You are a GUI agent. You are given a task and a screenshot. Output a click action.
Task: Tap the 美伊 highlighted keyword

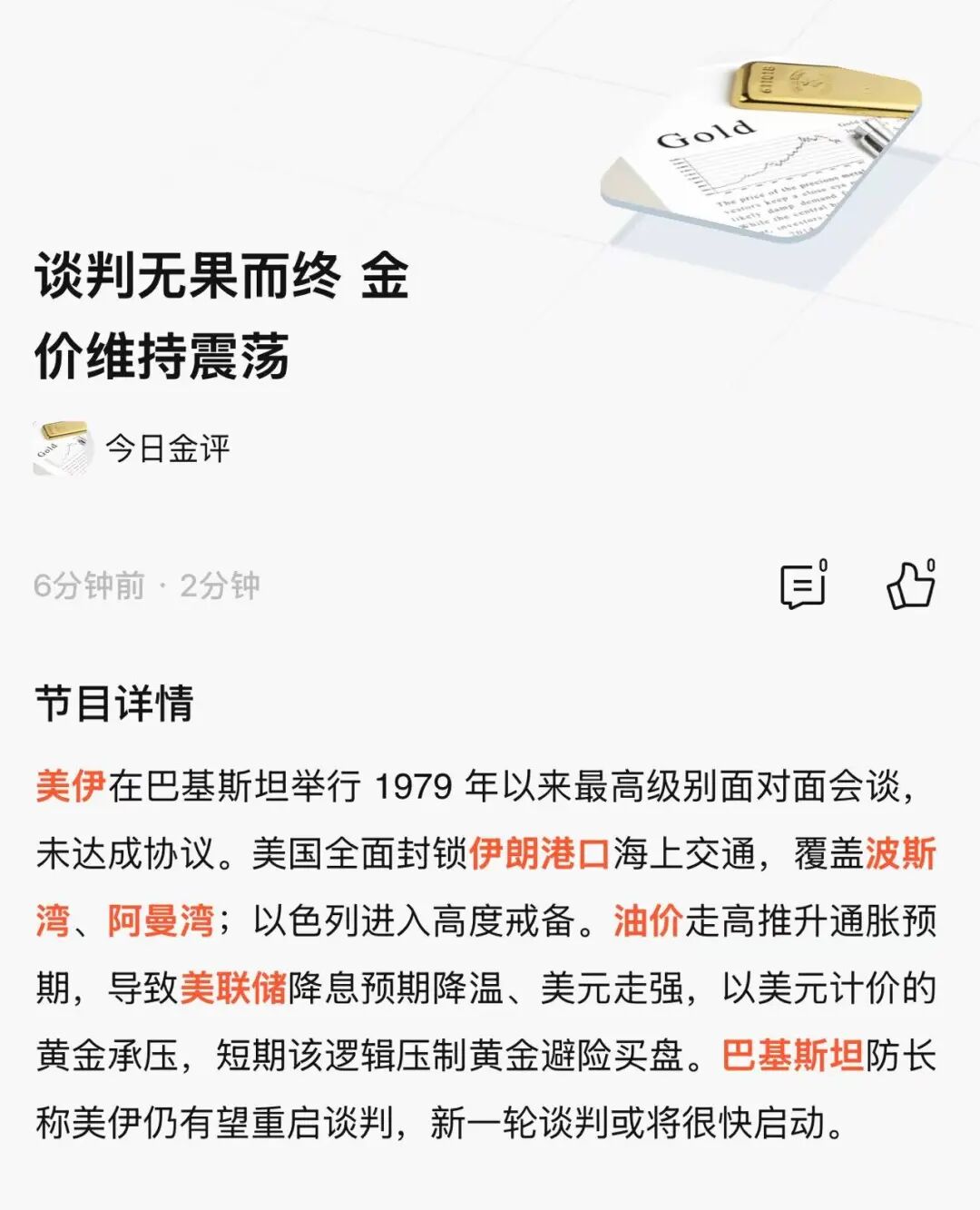click(x=71, y=786)
